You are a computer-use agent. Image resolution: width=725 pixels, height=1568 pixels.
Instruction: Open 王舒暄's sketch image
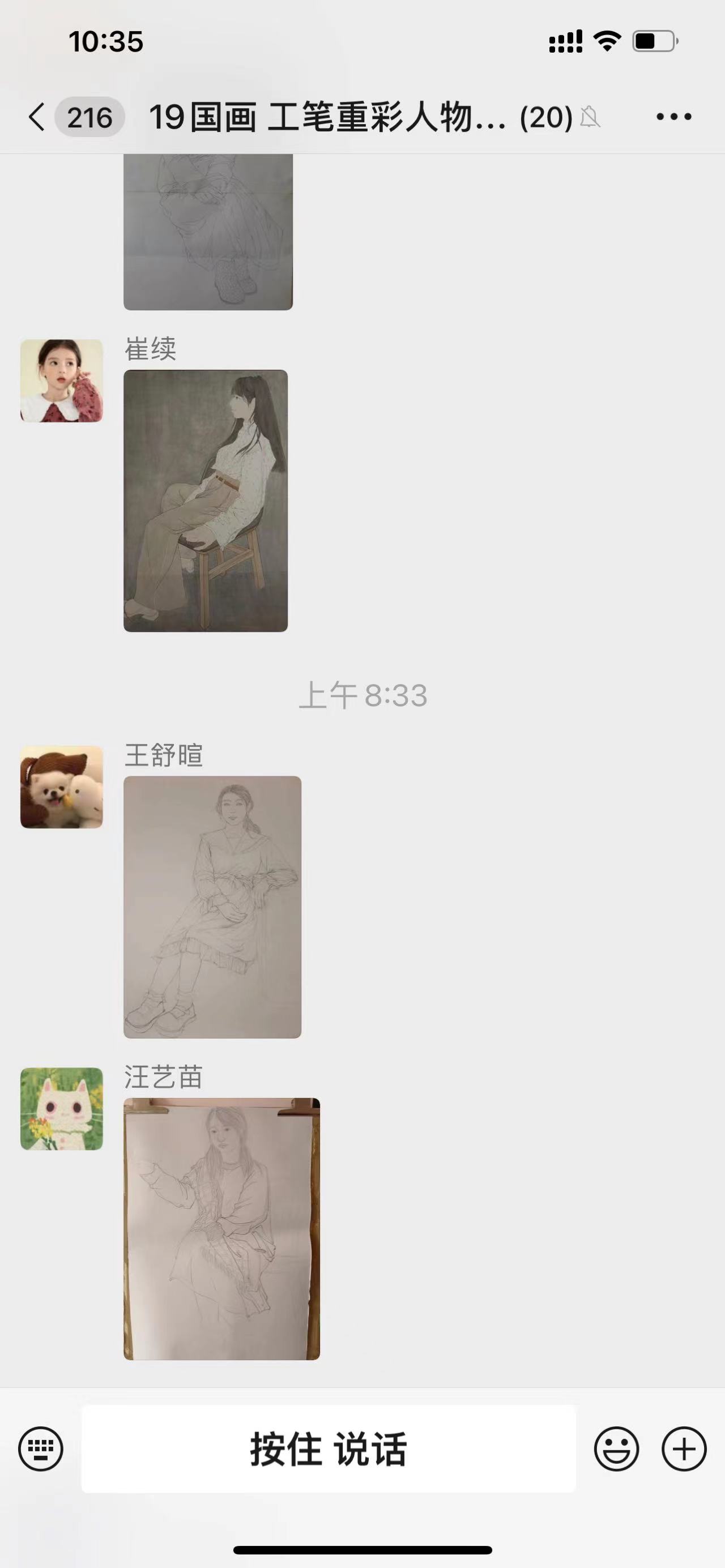coord(212,907)
